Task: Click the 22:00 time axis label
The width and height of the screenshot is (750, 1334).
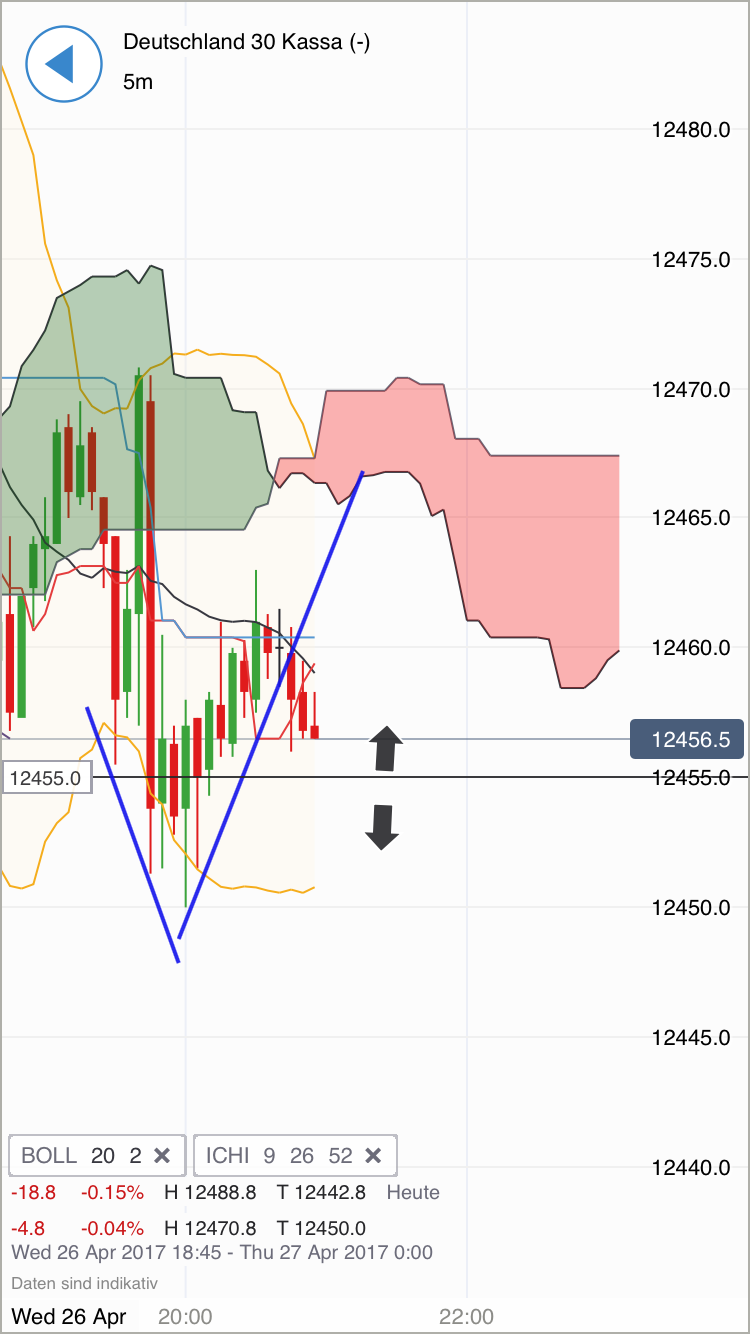Action: click(468, 1316)
